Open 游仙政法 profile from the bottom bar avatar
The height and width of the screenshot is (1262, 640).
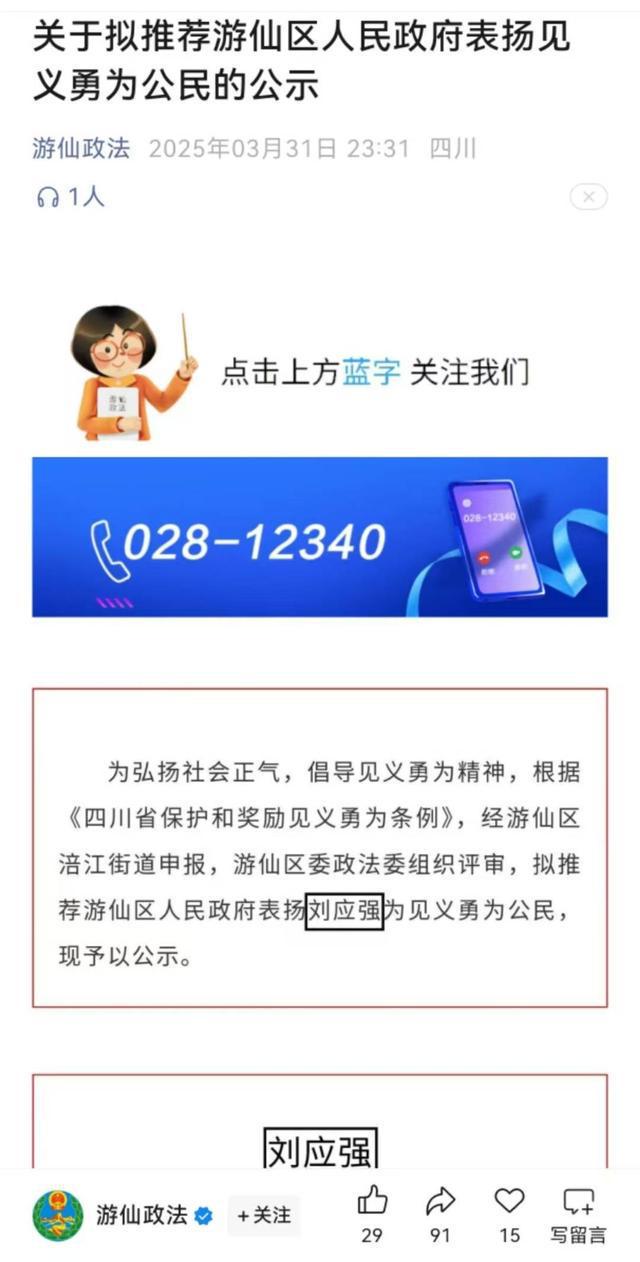pyautogui.click(x=58, y=1215)
